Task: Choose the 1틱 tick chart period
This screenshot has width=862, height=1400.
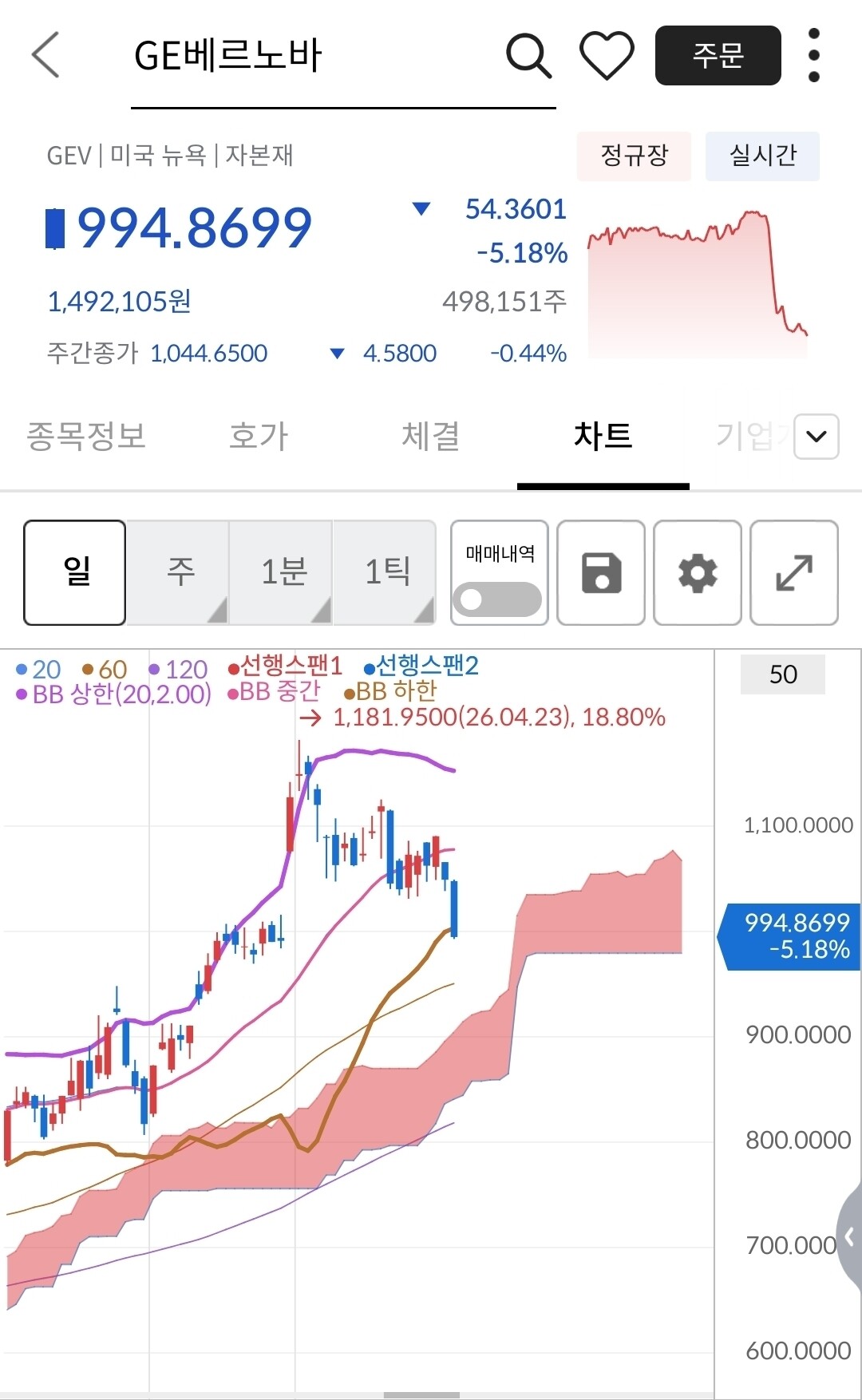Action: click(385, 572)
